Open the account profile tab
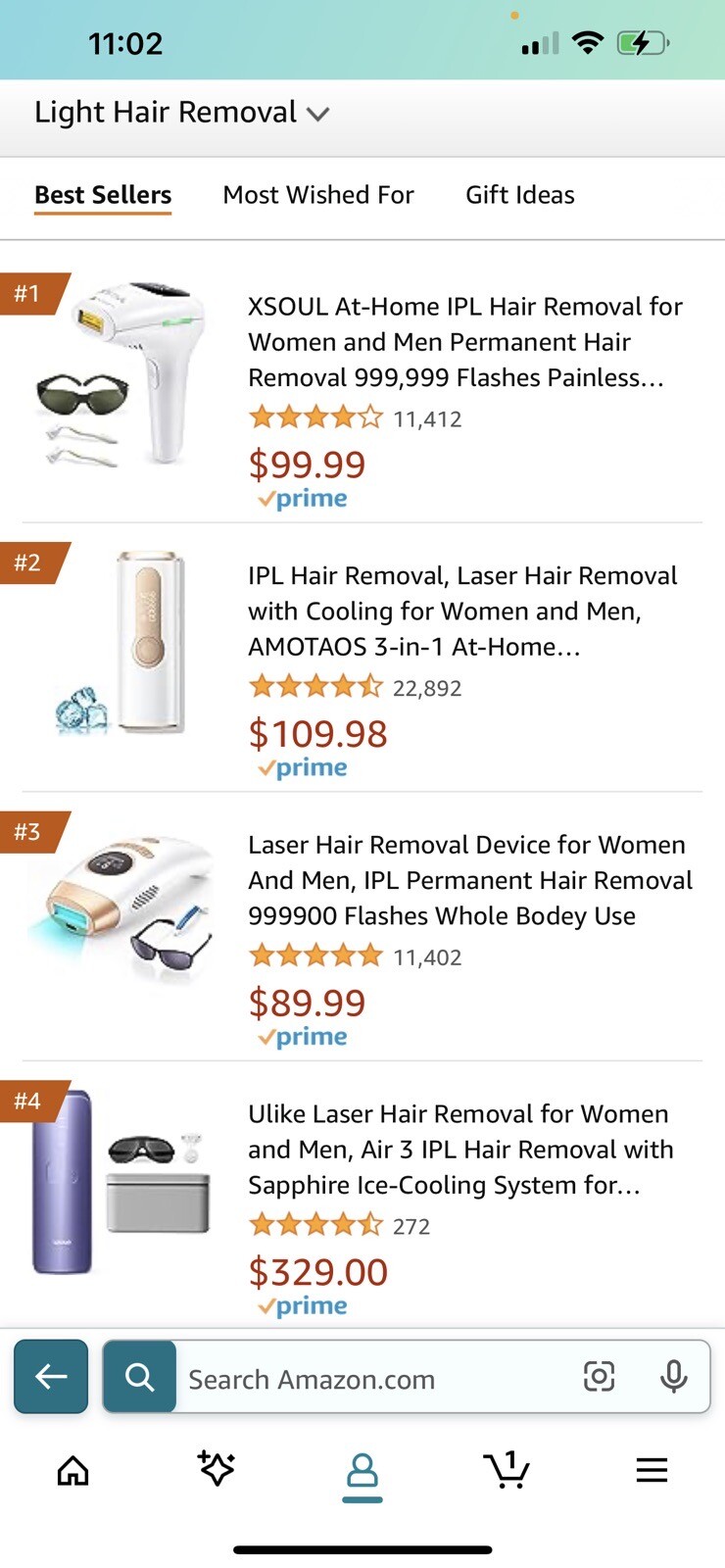 362,1472
